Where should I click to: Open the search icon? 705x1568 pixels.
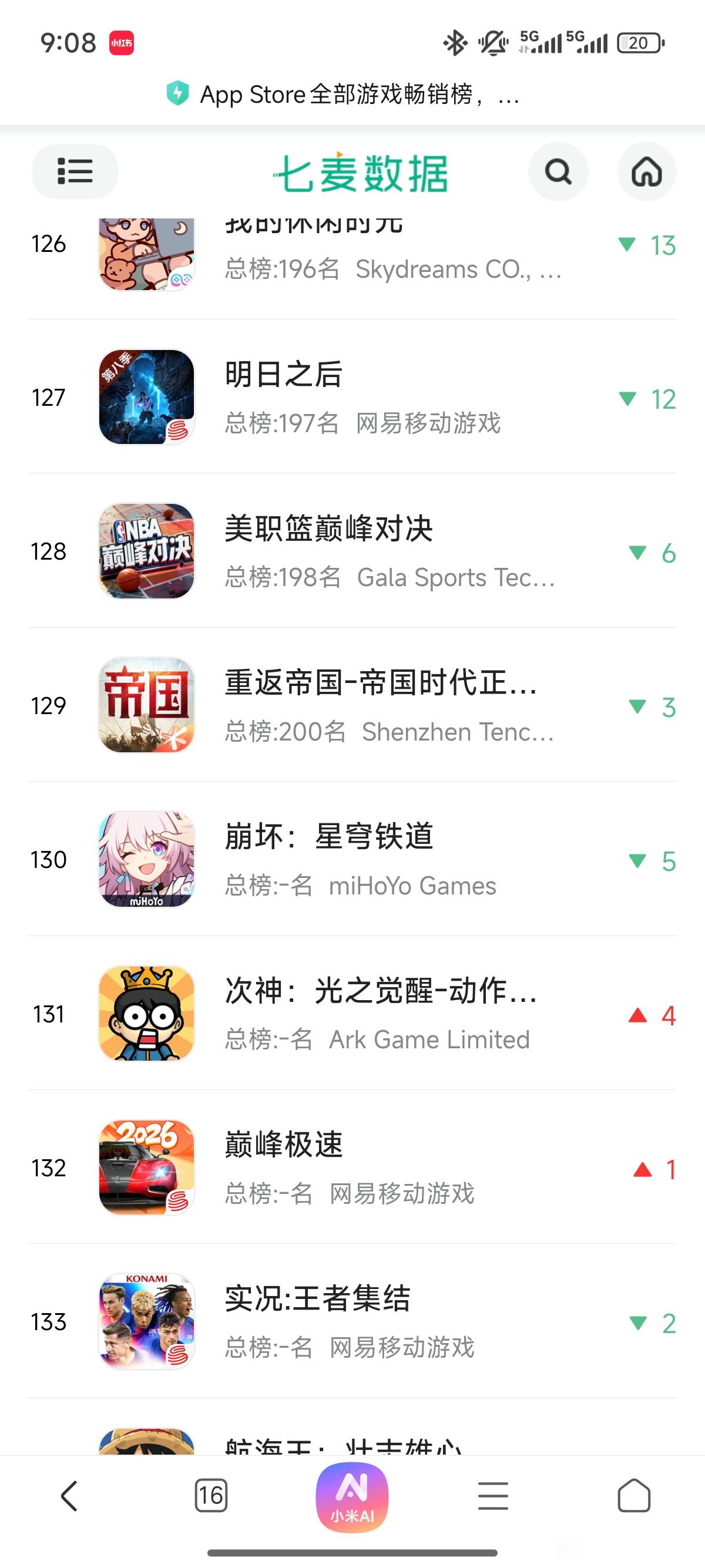[558, 171]
